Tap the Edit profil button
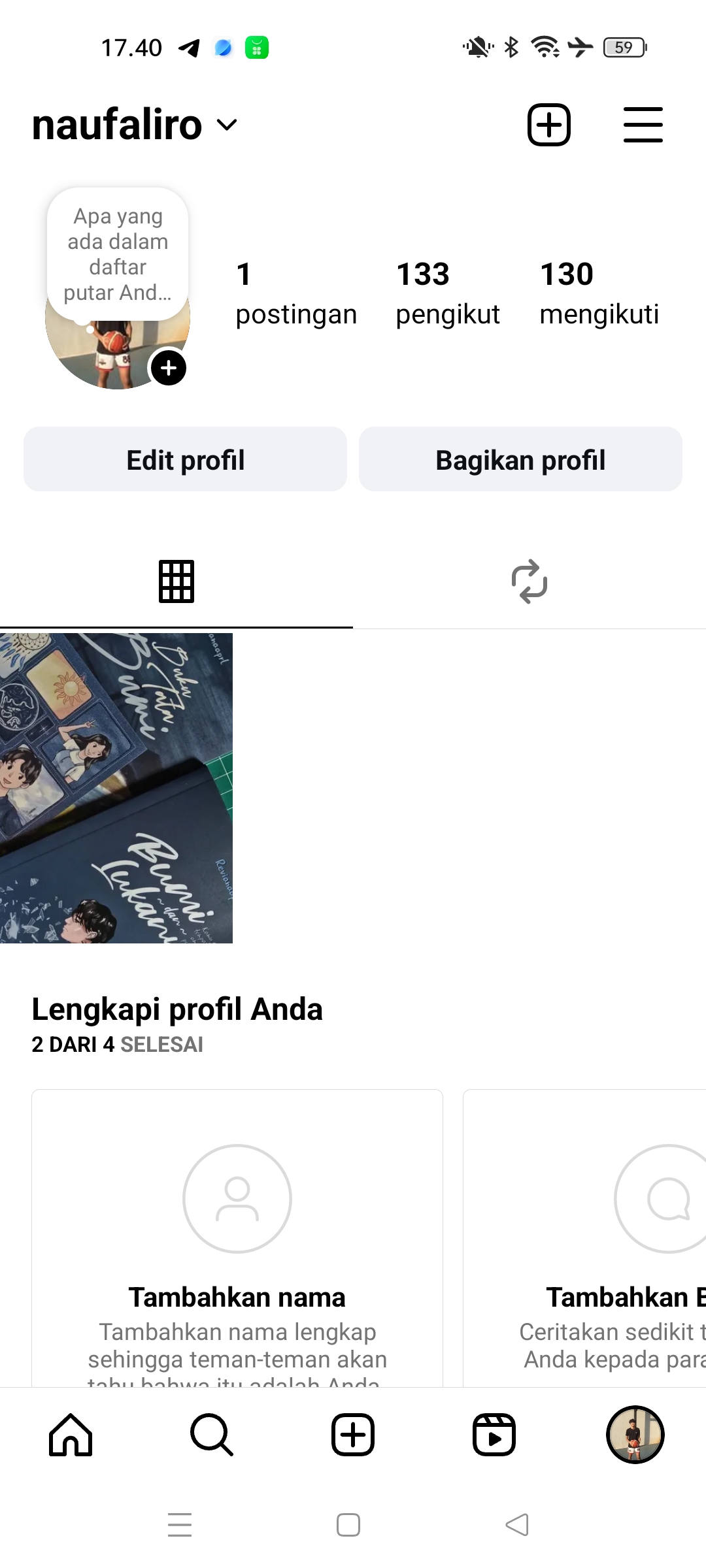Screen dimensions: 706x1568 pos(185,459)
